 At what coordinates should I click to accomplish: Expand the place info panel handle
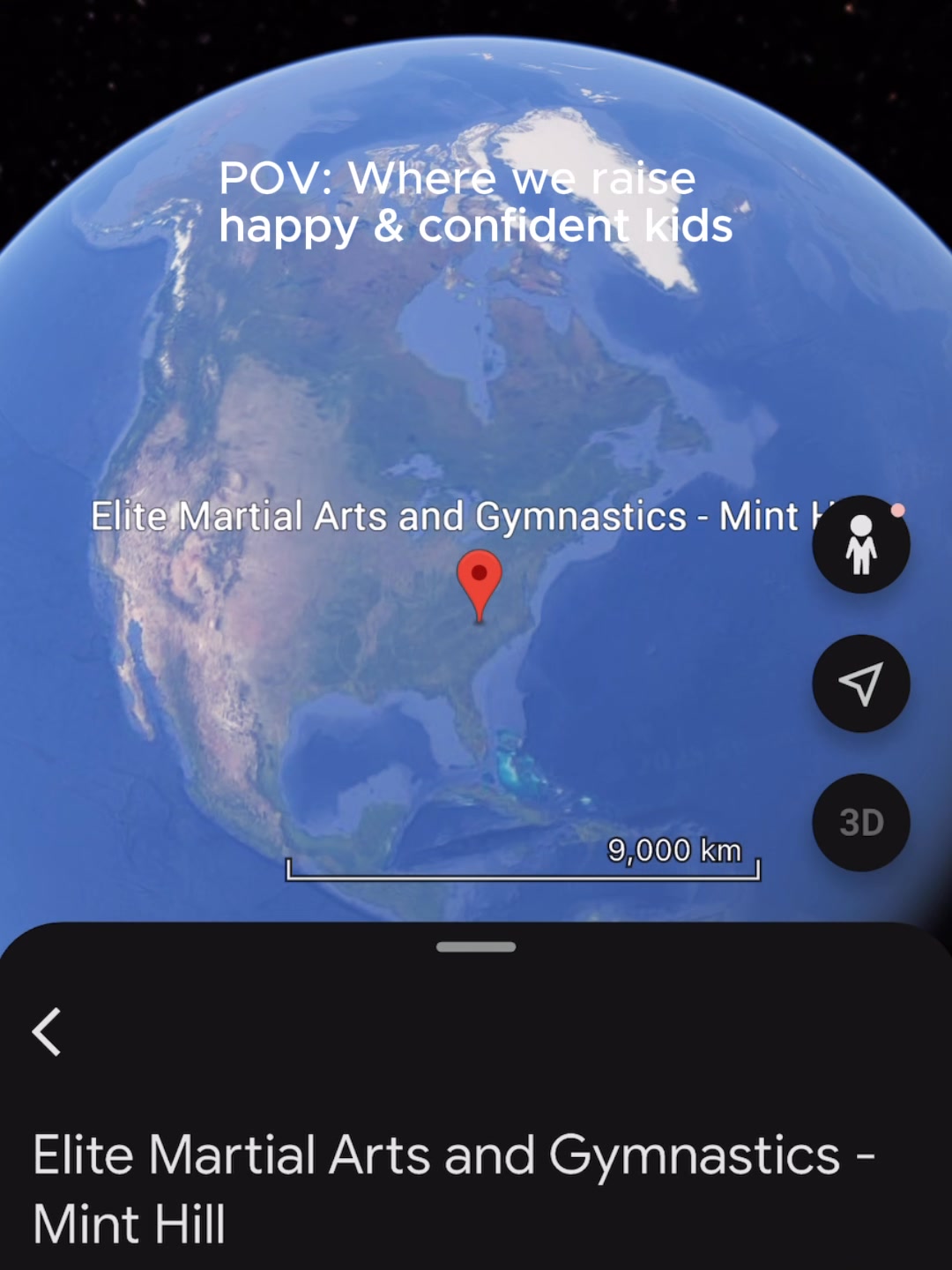click(476, 947)
